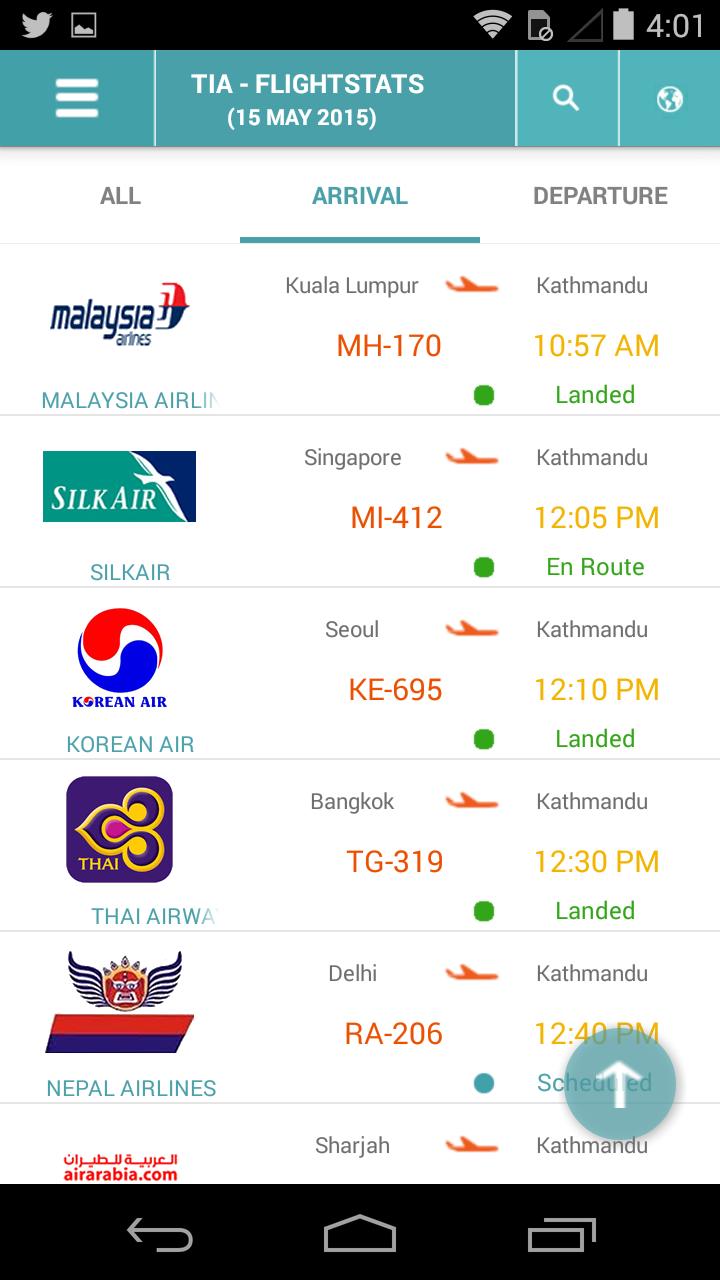The height and width of the screenshot is (1280, 720).
Task: Click the globe icon top right
Action: tap(669, 98)
